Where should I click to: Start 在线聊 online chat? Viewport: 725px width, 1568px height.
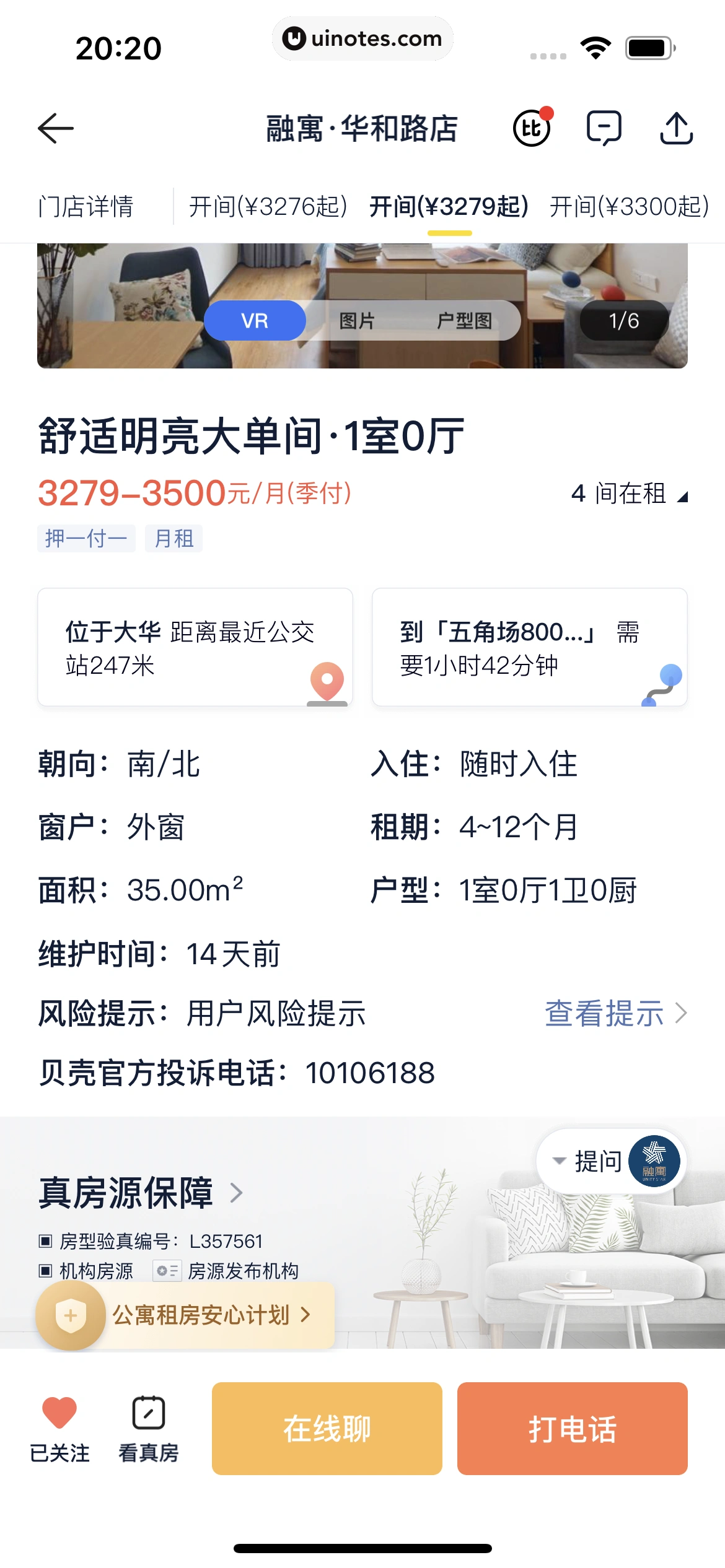(x=327, y=1429)
